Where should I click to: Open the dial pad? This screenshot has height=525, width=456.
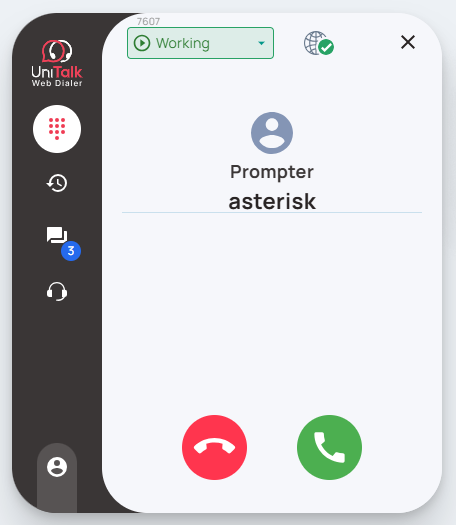tap(57, 129)
